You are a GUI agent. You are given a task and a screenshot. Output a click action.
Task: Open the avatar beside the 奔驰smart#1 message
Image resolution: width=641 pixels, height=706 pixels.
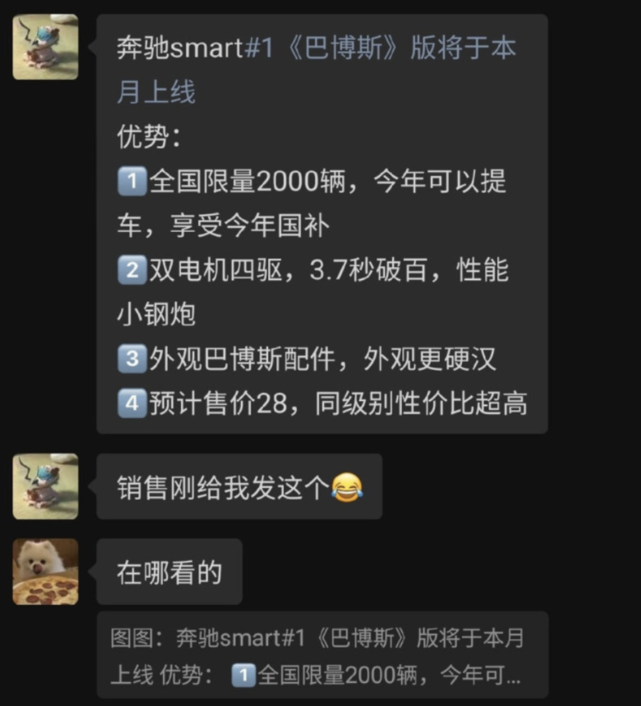[45, 47]
